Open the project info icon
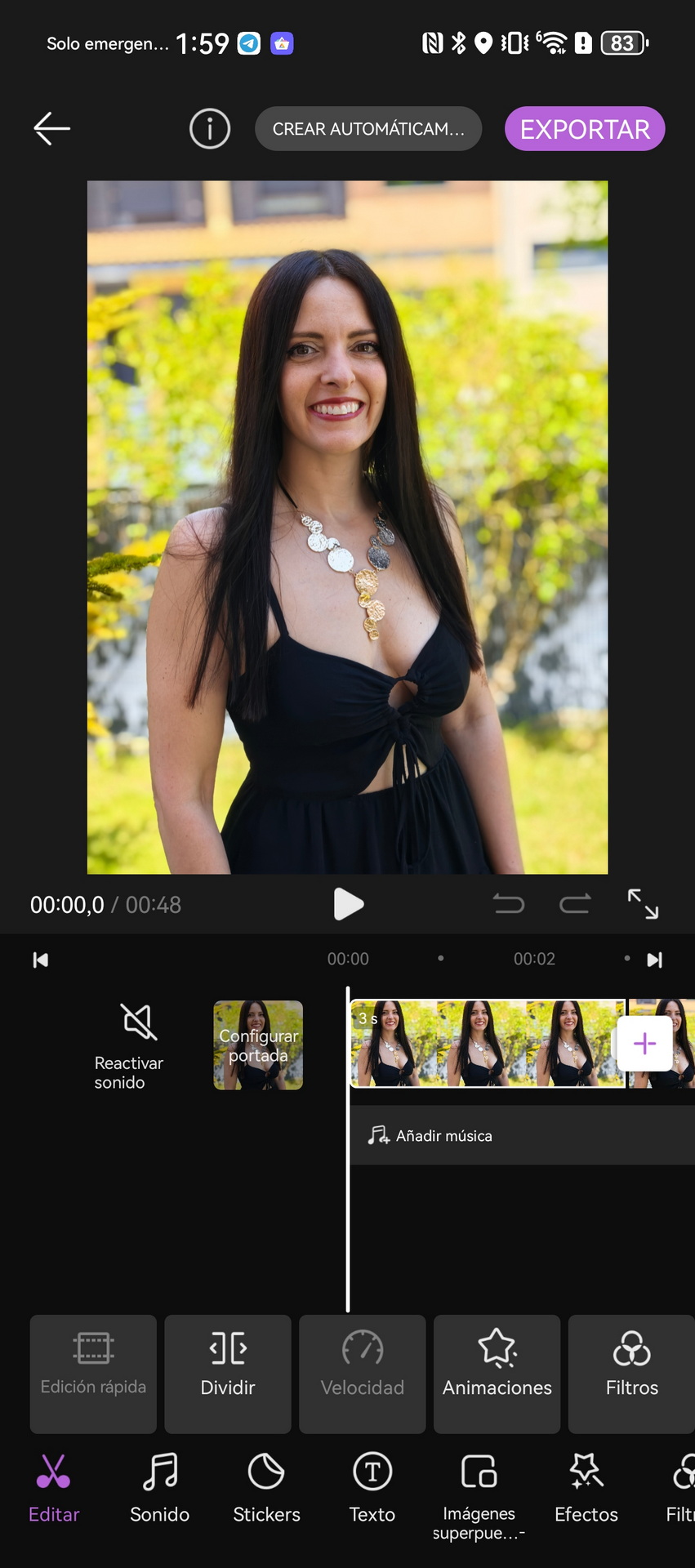695x1568 pixels. 210,129
